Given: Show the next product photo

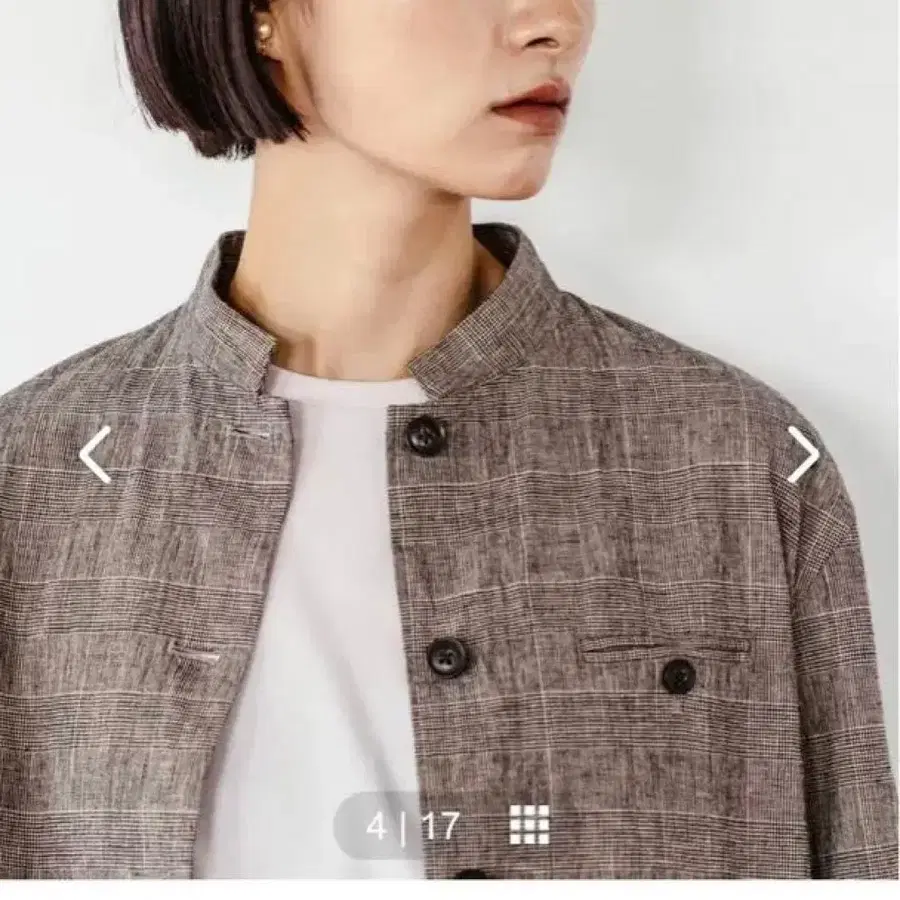Looking at the screenshot, I should tap(803, 455).
